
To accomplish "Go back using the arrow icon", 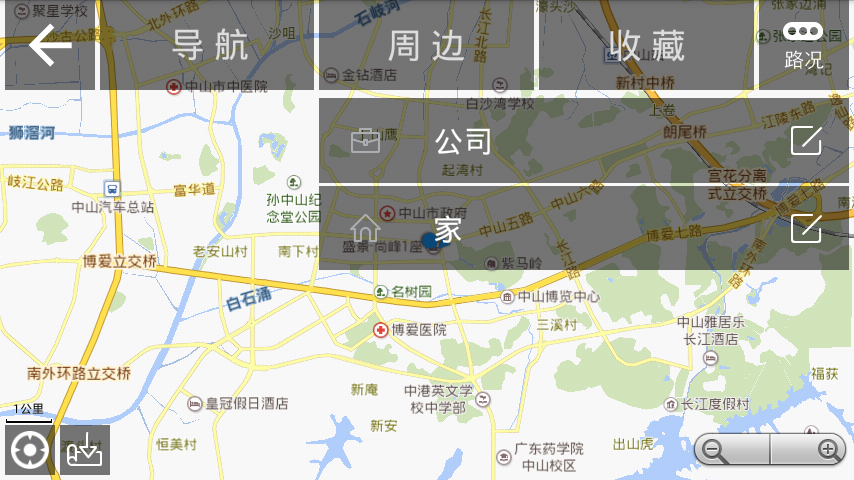I will [x=49, y=46].
